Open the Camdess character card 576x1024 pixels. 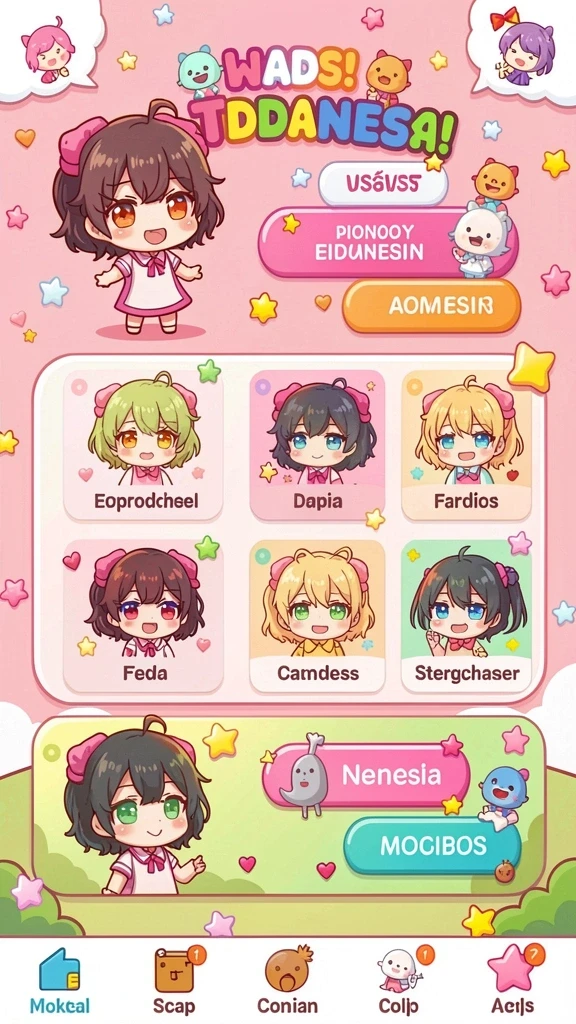tap(317, 616)
